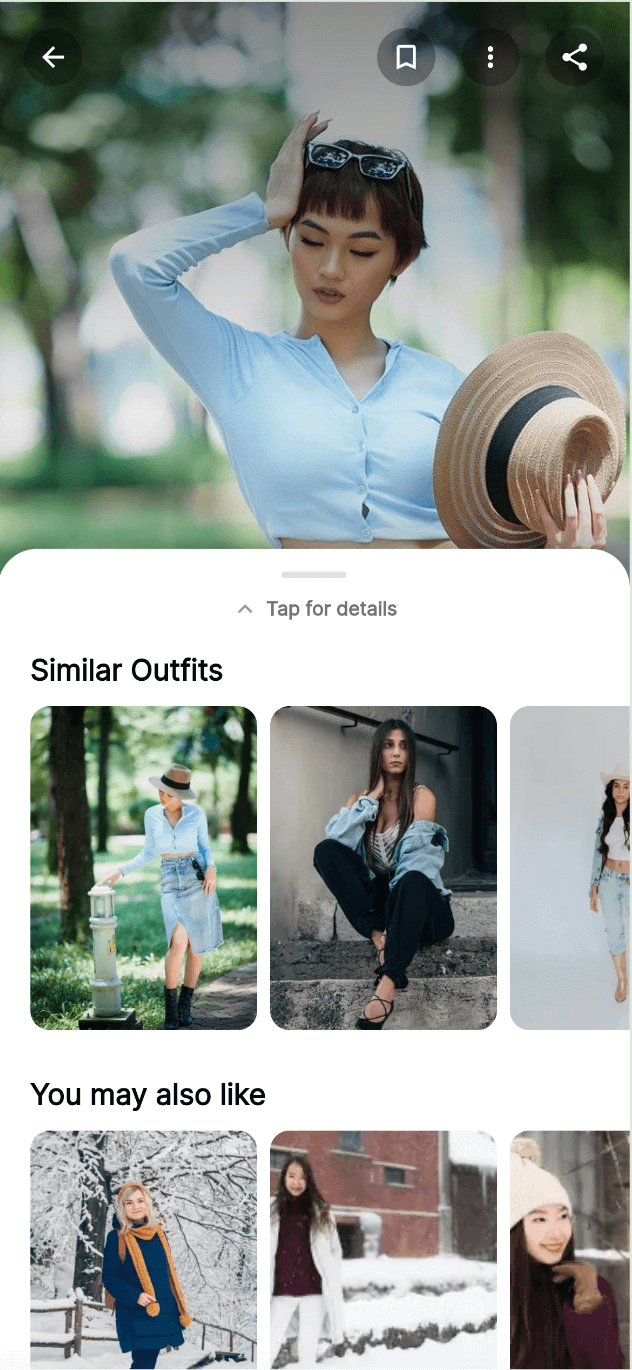
Task: View photo of woman by brick building
Action: (383, 1248)
